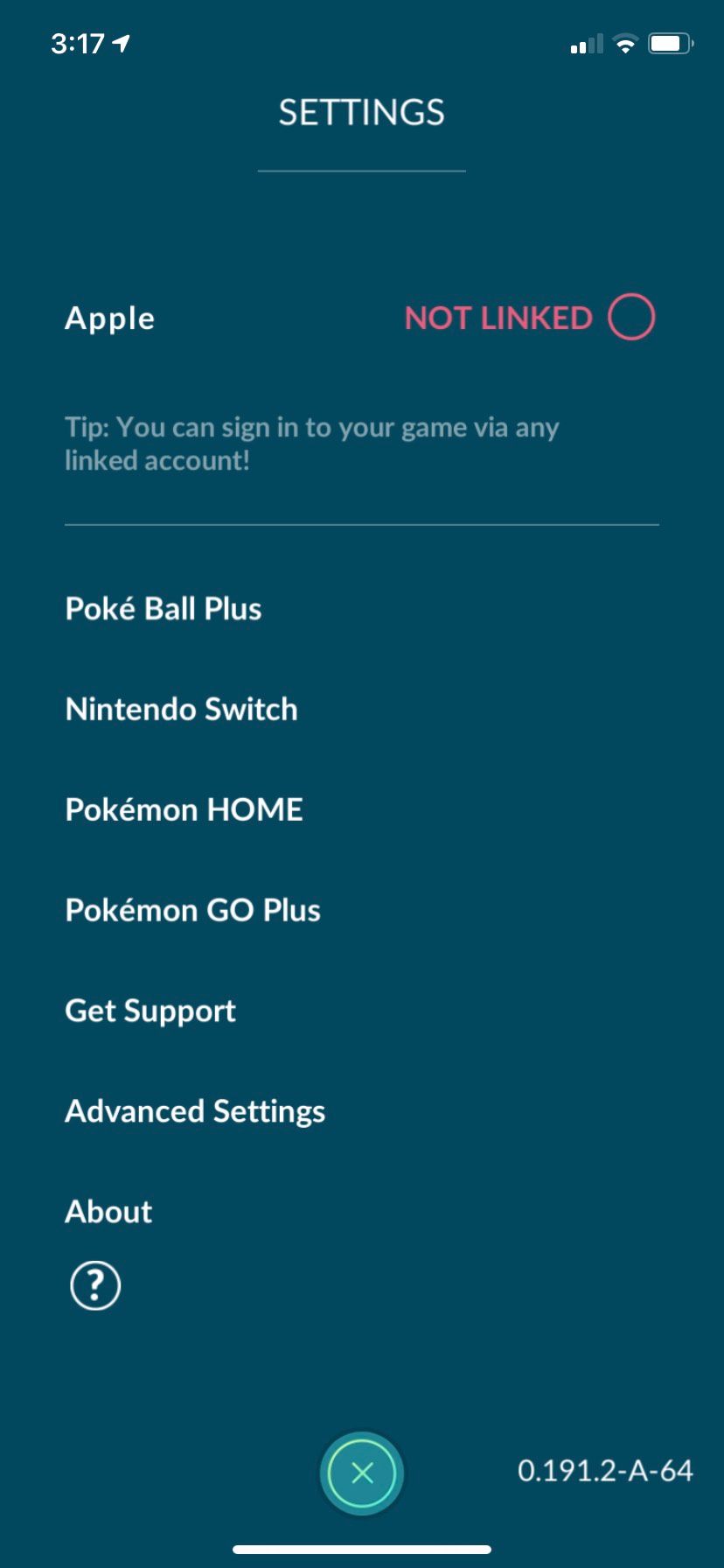Tap Get Support

pyautogui.click(x=150, y=1011)
